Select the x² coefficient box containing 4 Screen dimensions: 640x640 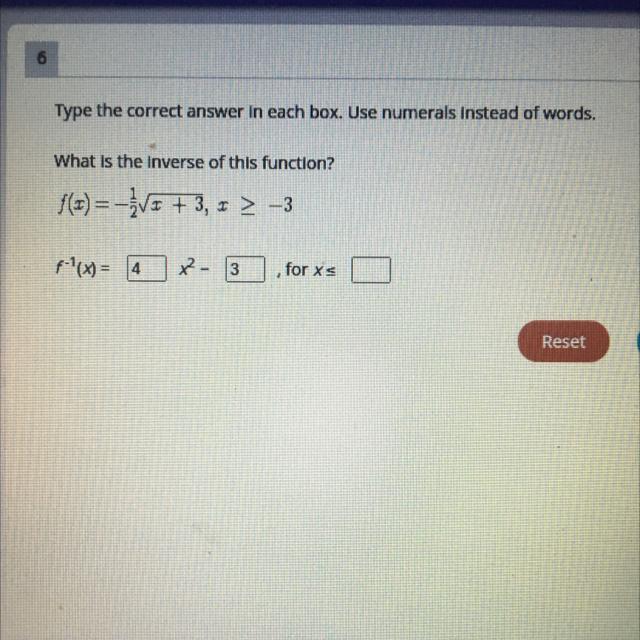click(x=146, y=270)
